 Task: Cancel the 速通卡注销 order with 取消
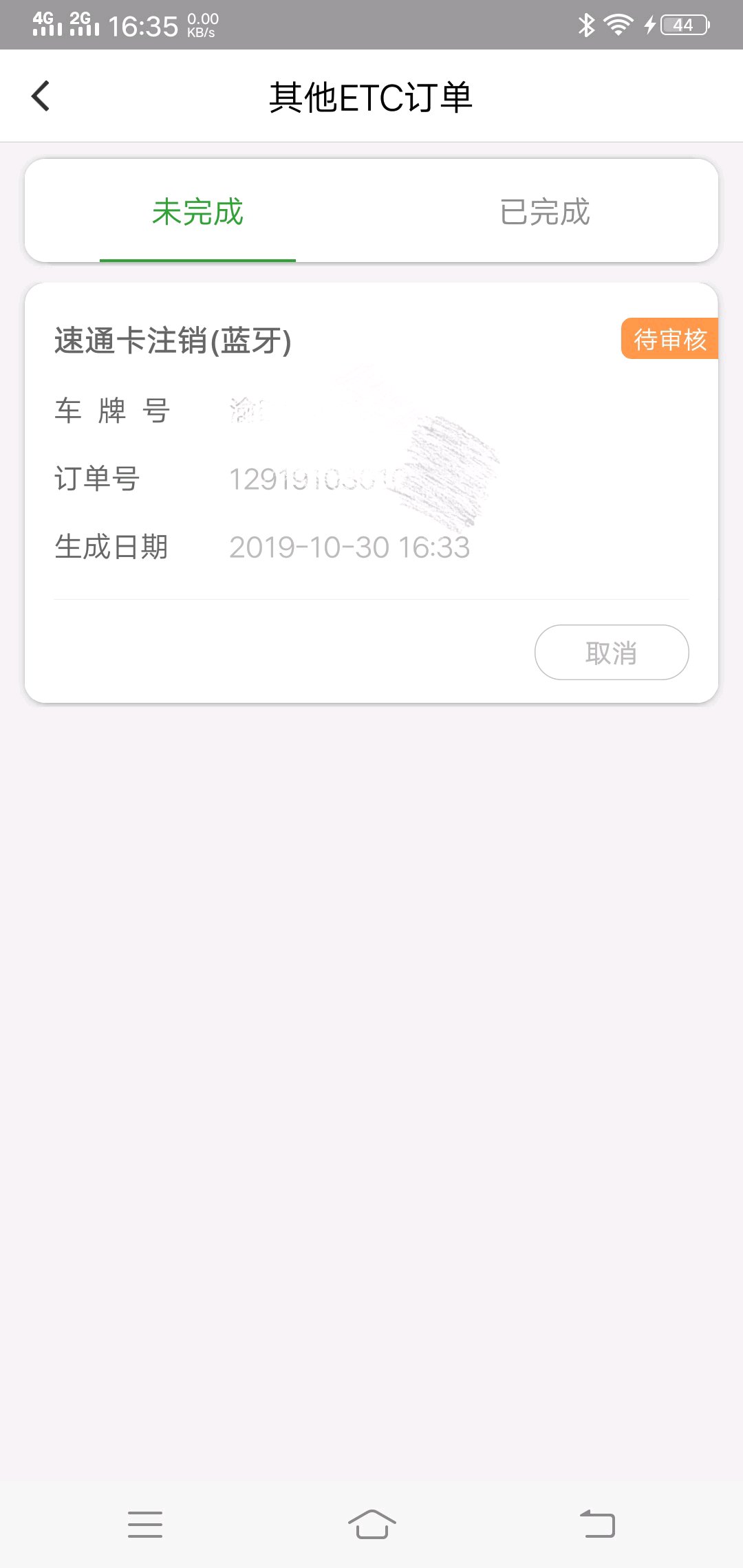[x=611, y=652]
